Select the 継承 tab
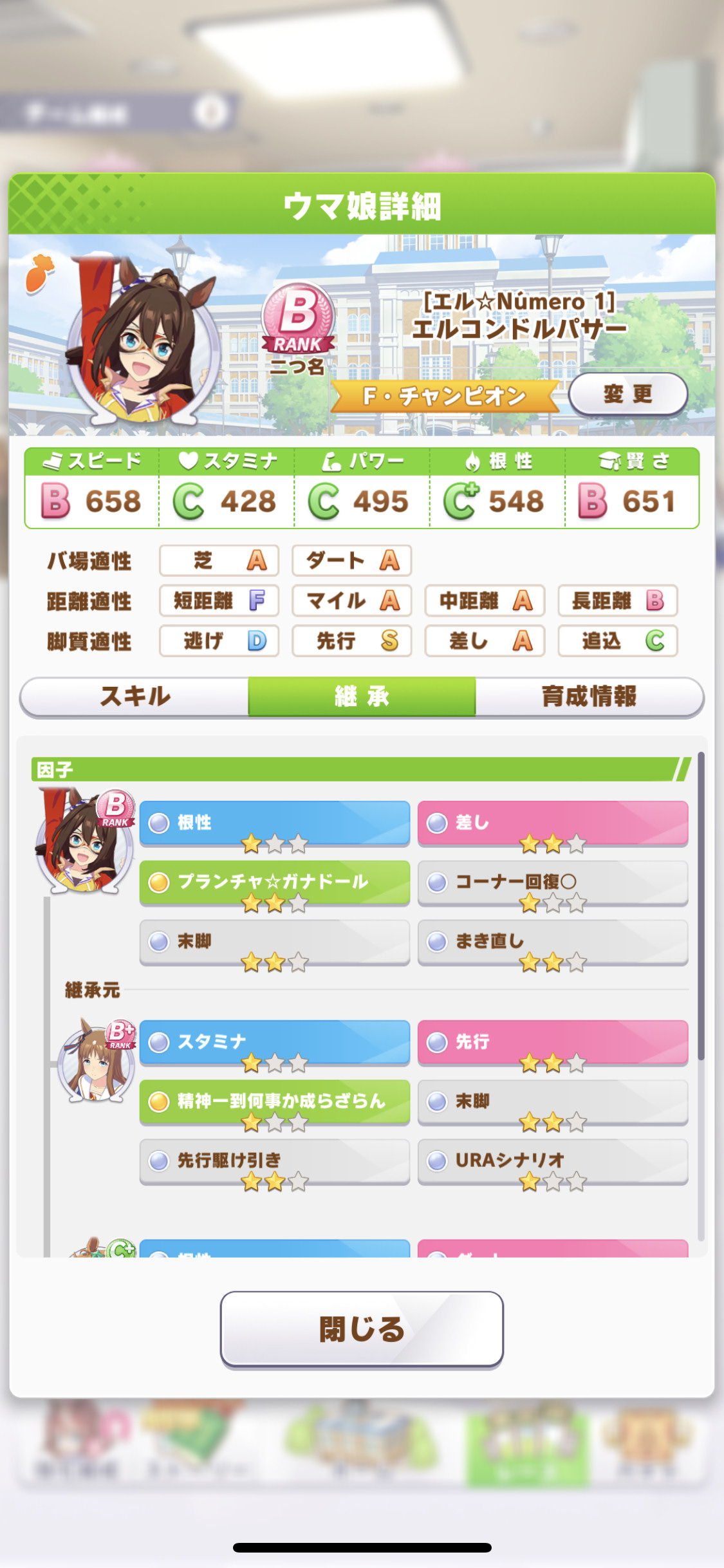Image resolution: width=724 pixels, height=1568 pixels. pos(362,696)
